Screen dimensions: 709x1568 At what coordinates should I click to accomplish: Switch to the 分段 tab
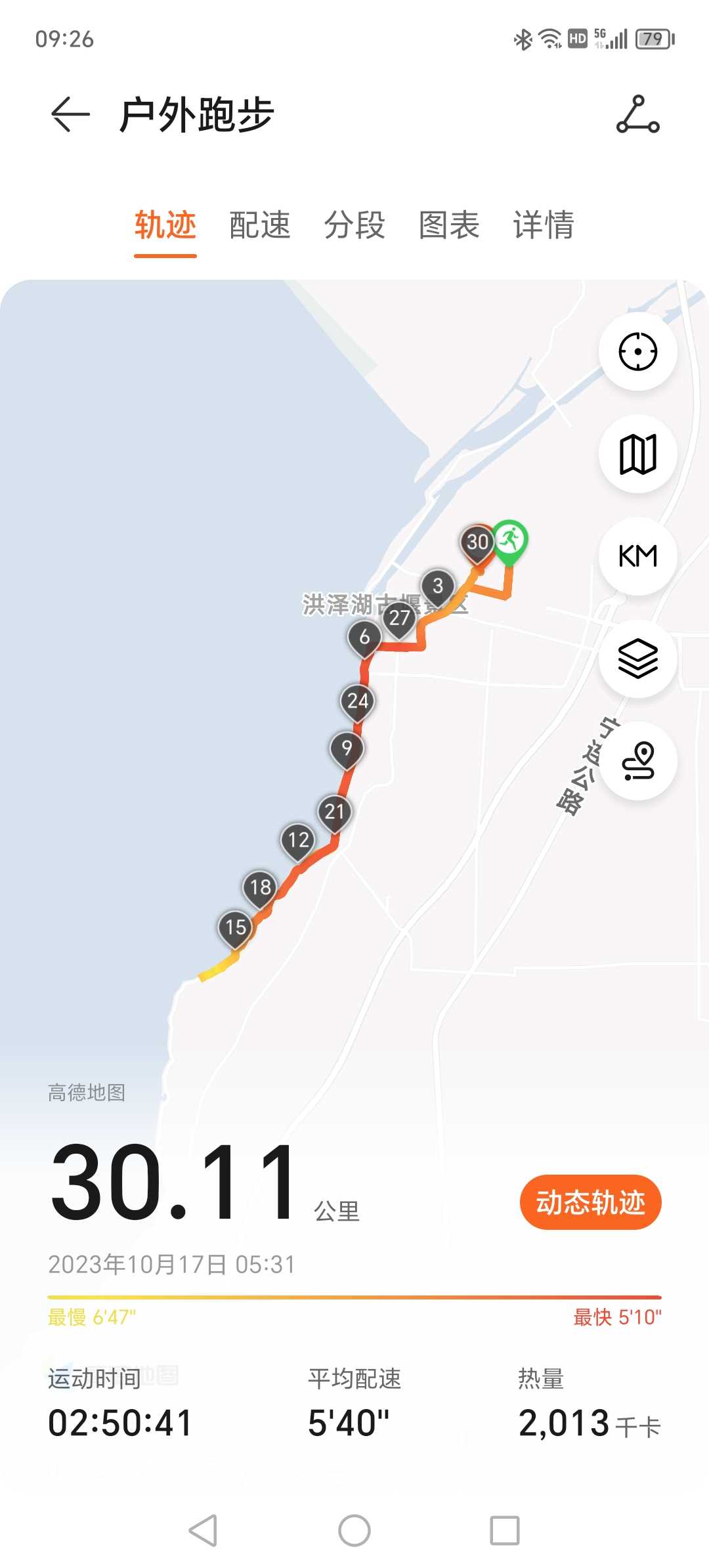coord(354,225)
